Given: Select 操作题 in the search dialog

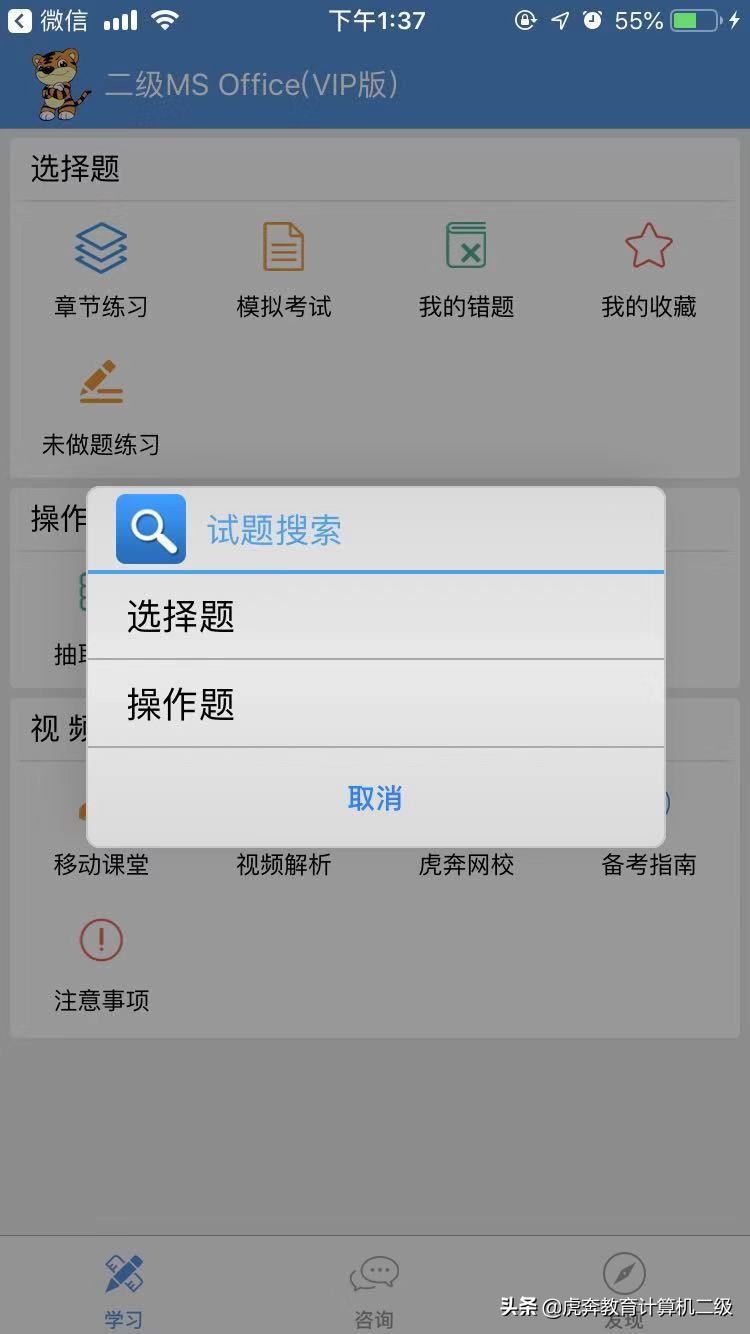Looking at the screenshot, I should click(375, 704).
